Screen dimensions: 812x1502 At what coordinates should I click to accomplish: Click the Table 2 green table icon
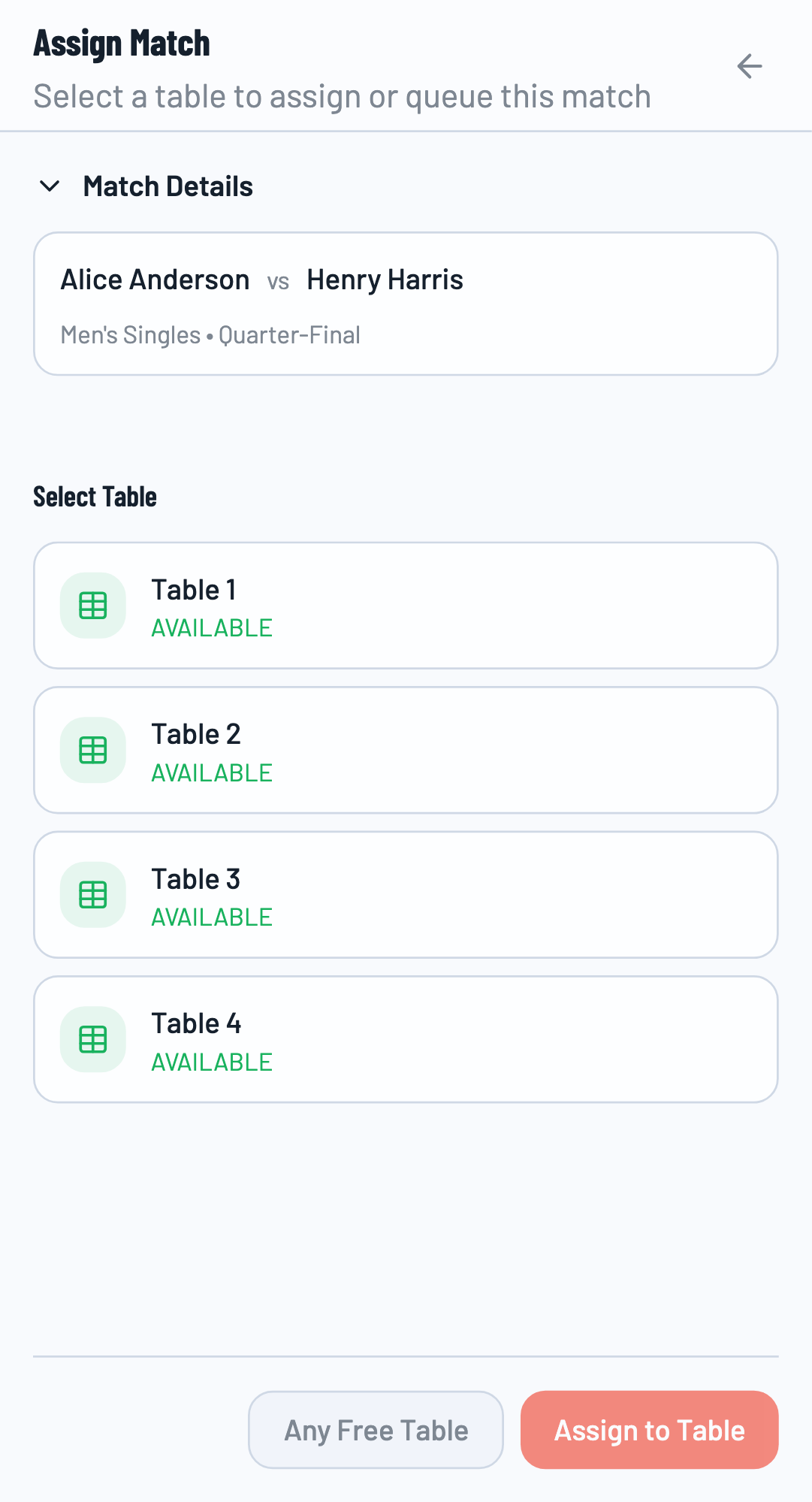coord(92,749)
